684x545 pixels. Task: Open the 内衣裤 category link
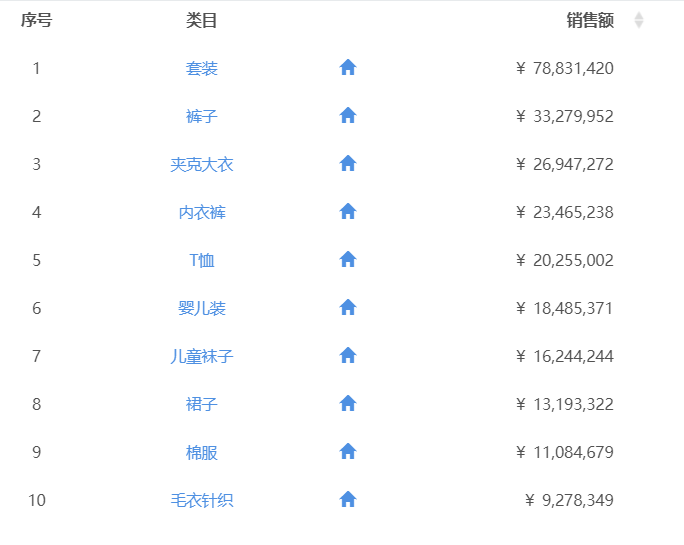pyautogui.click(x=201, y=212)
